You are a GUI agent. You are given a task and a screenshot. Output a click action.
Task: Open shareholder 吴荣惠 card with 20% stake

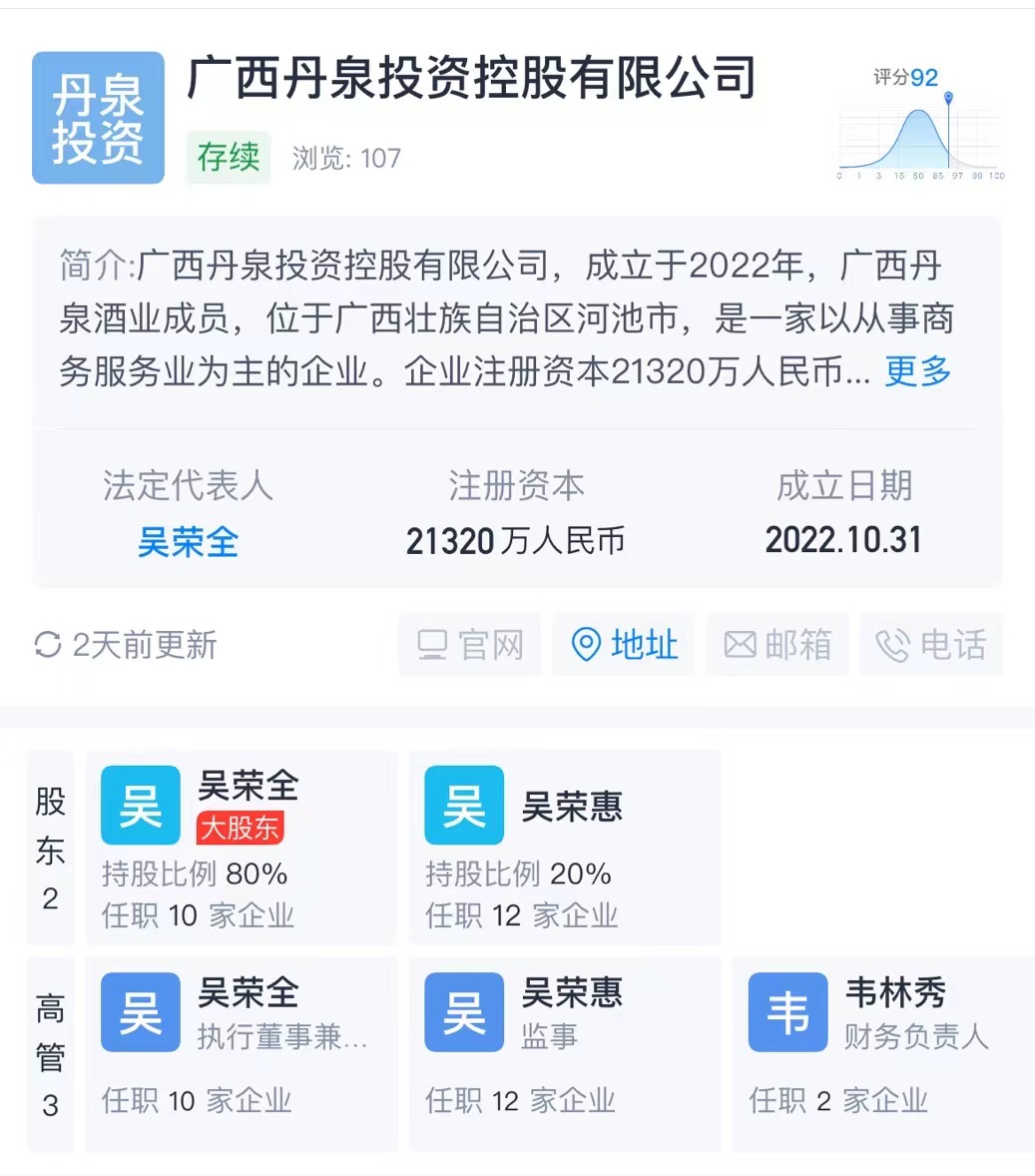coord(564,847)
